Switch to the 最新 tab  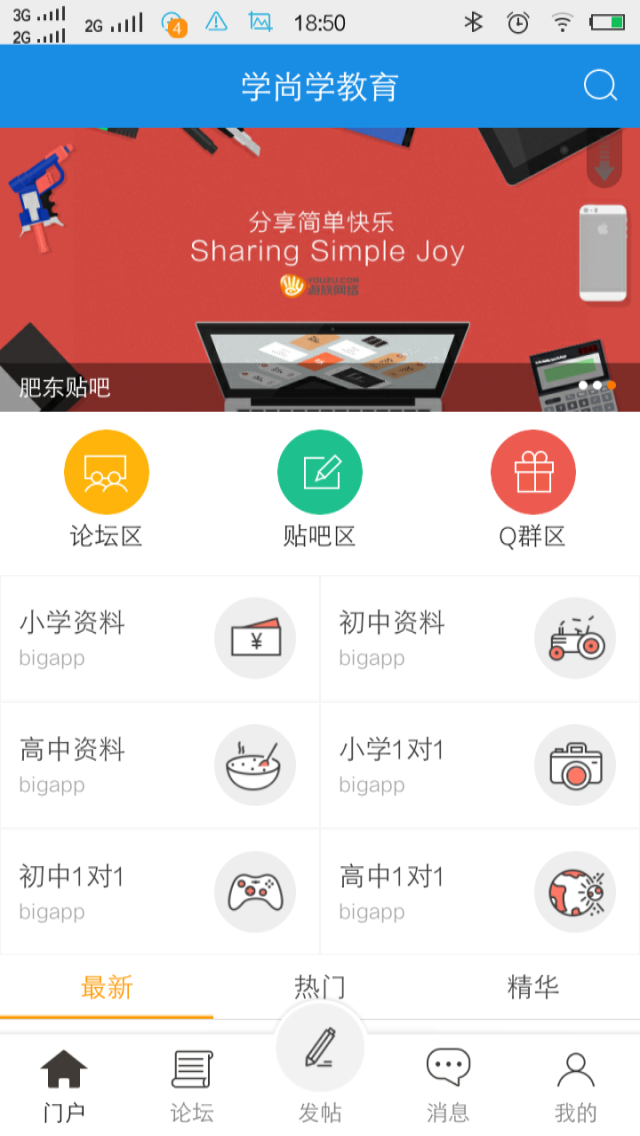(106, 988)
